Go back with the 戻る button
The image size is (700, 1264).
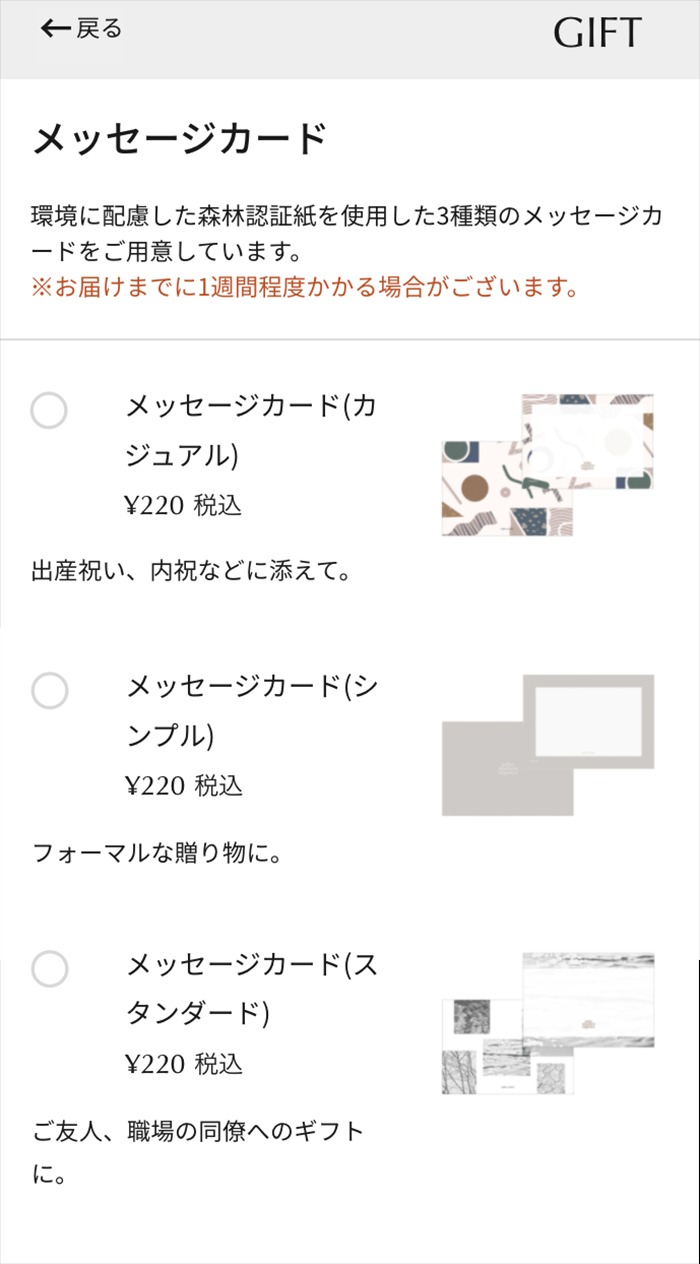(81, 29)
